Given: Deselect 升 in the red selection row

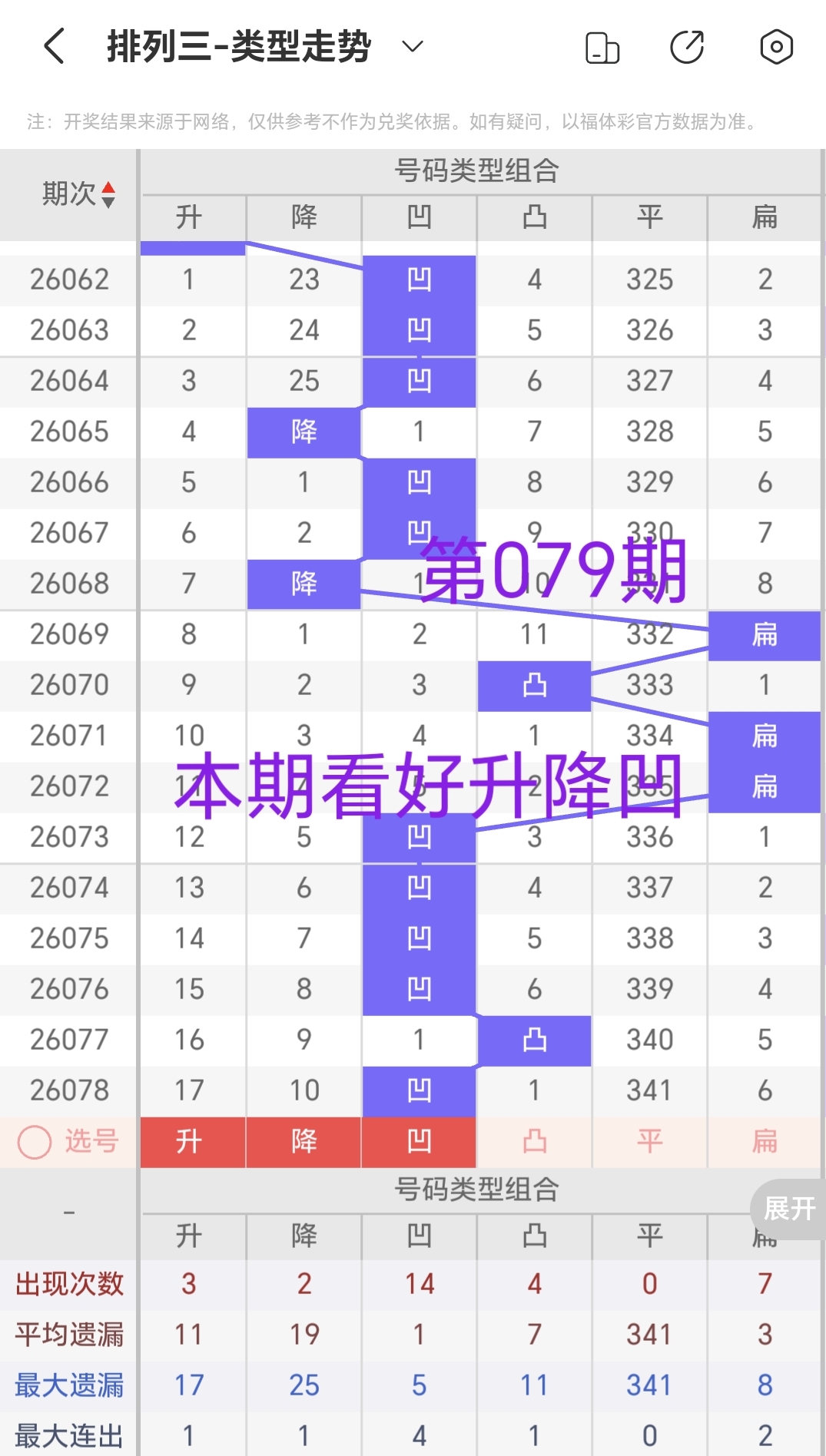Looking at the screenshot, I should pos(191,1142).
